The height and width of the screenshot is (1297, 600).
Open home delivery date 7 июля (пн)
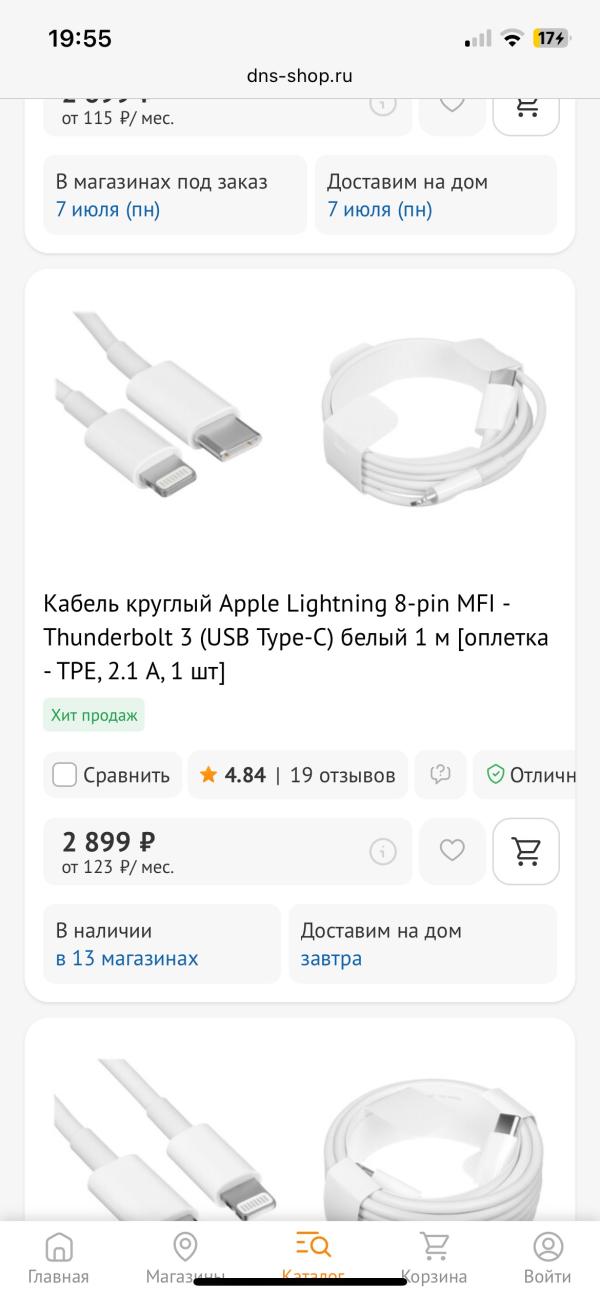pos(380,209)
